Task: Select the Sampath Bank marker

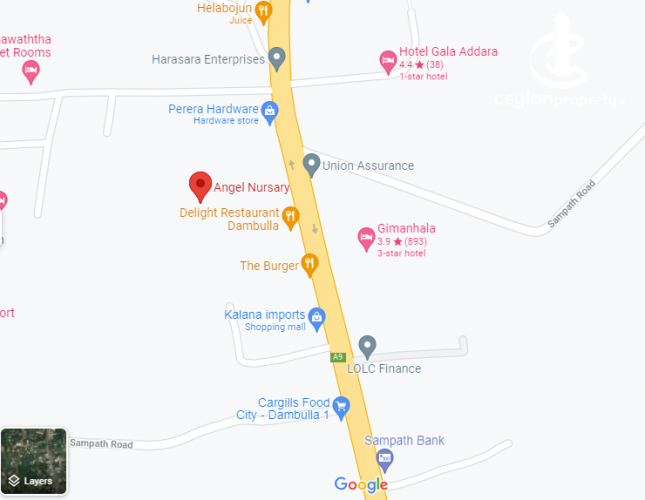Action: [x=384, y=459]
